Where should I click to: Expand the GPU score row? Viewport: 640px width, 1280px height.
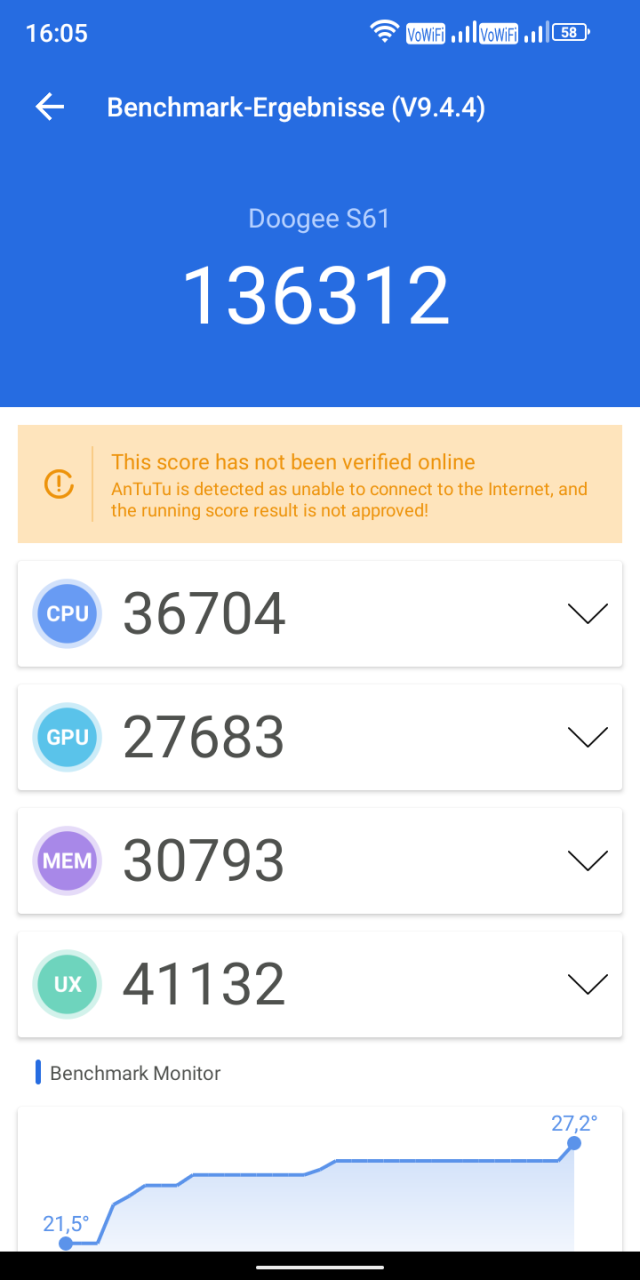(x=587, y=737)
